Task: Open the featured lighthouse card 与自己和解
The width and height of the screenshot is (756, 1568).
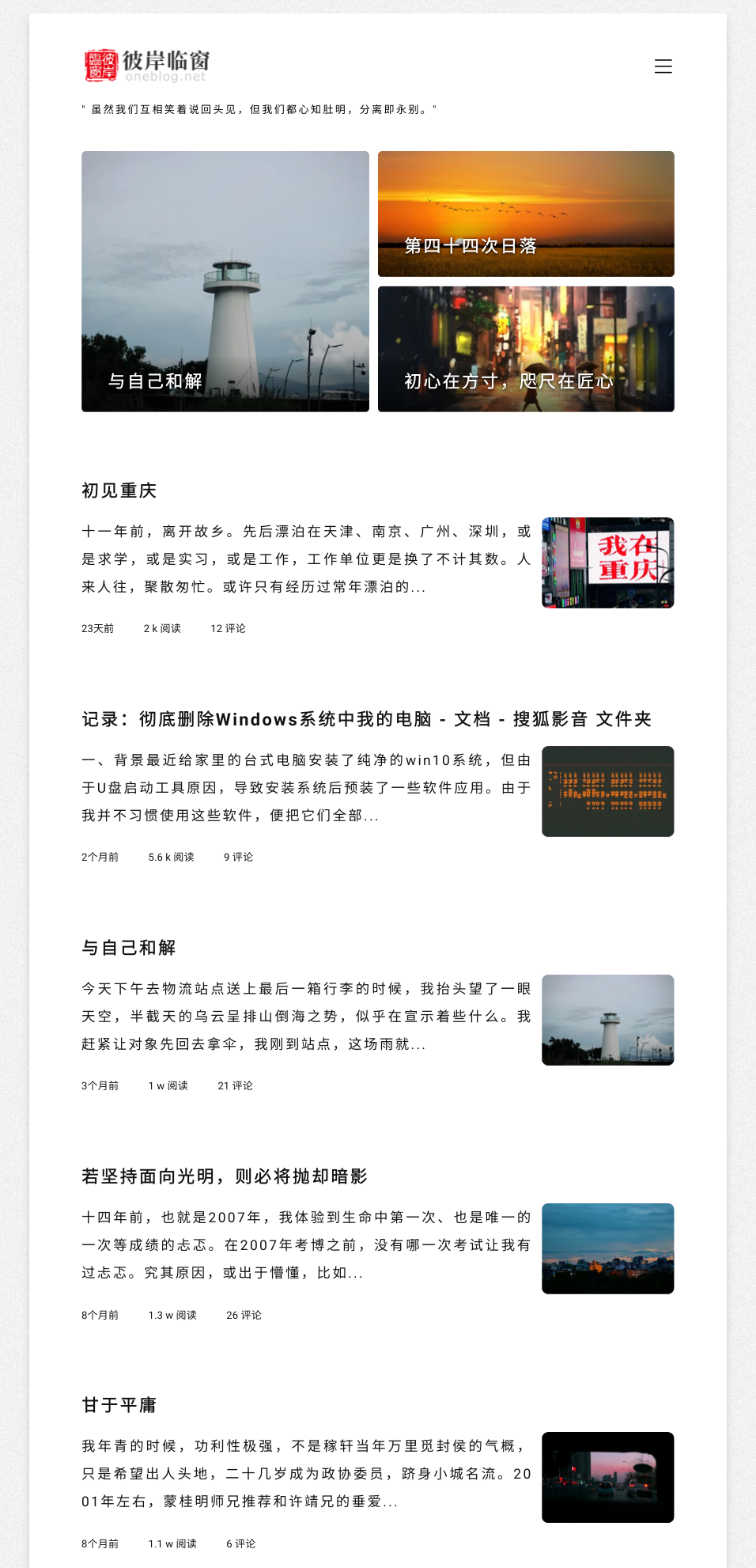Action: (225, 281)
